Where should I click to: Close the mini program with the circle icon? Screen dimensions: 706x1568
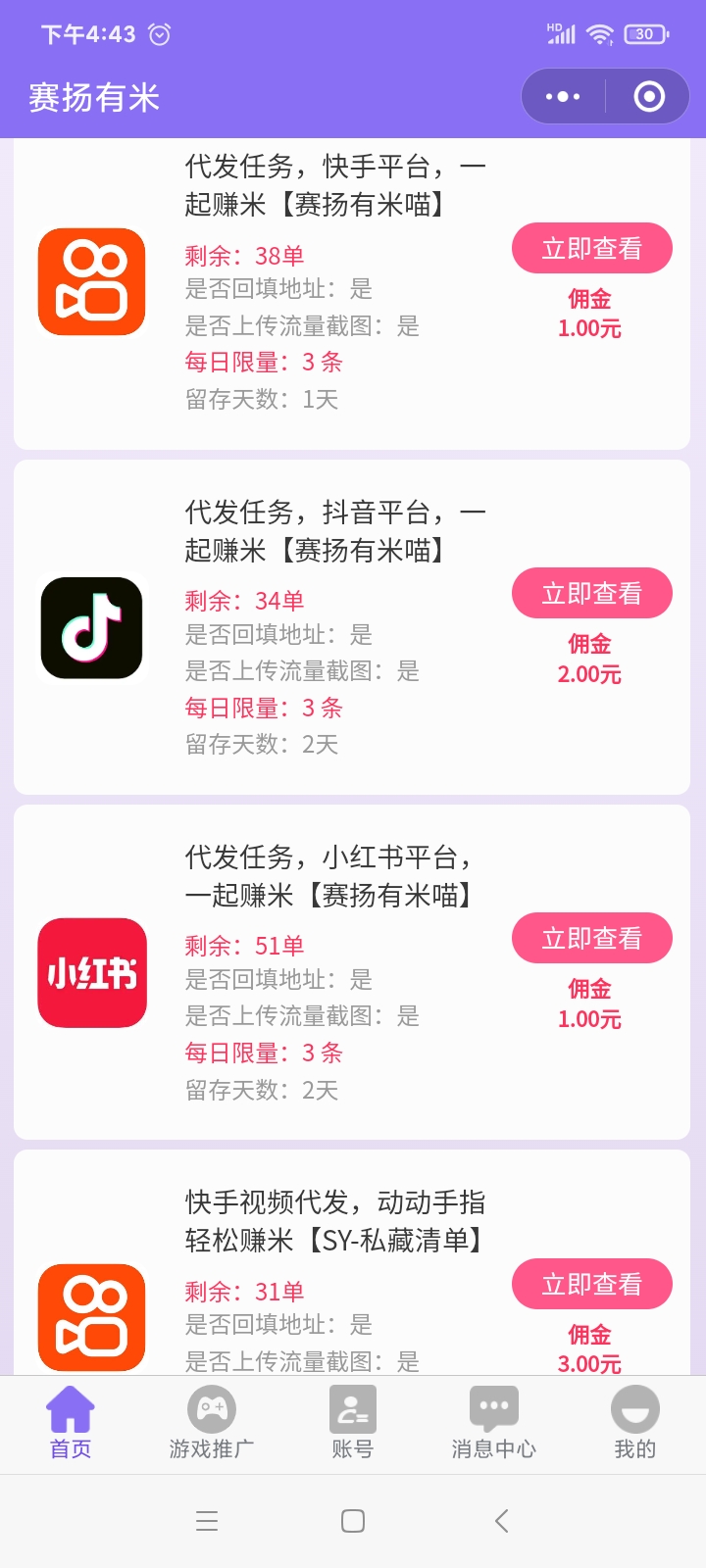[x=649, y=96]
